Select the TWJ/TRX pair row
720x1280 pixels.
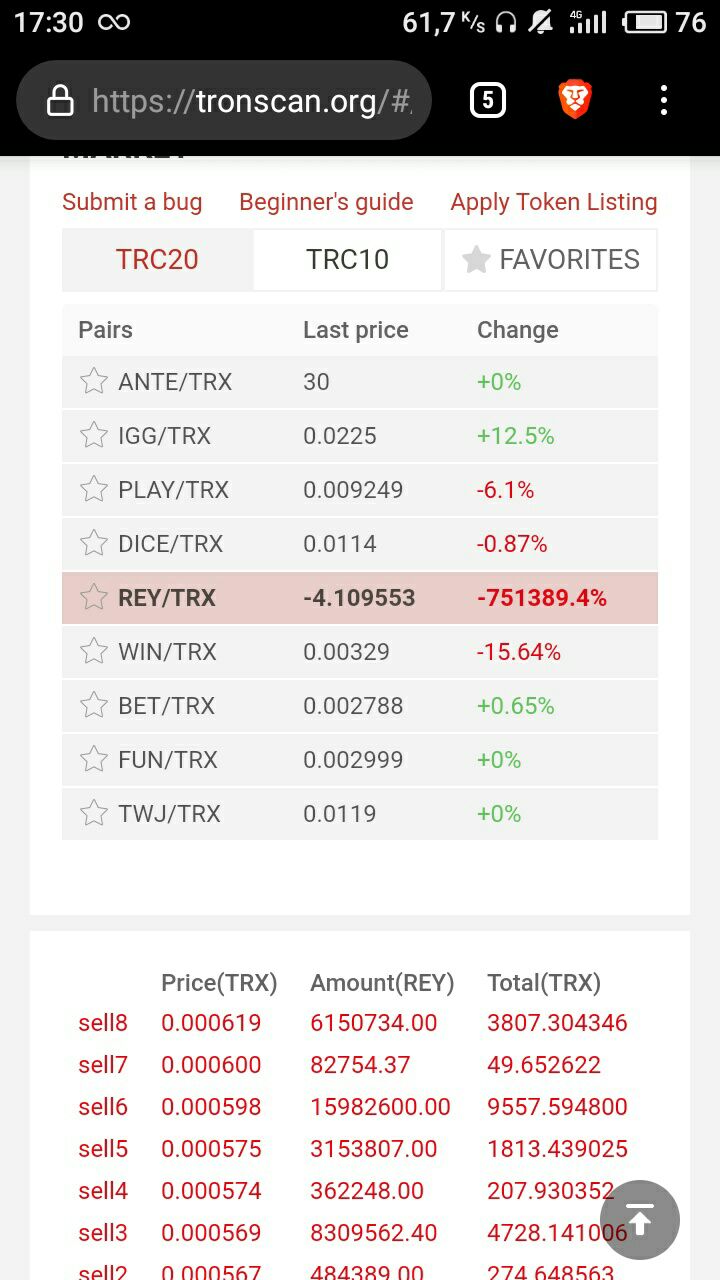(360, 814)
